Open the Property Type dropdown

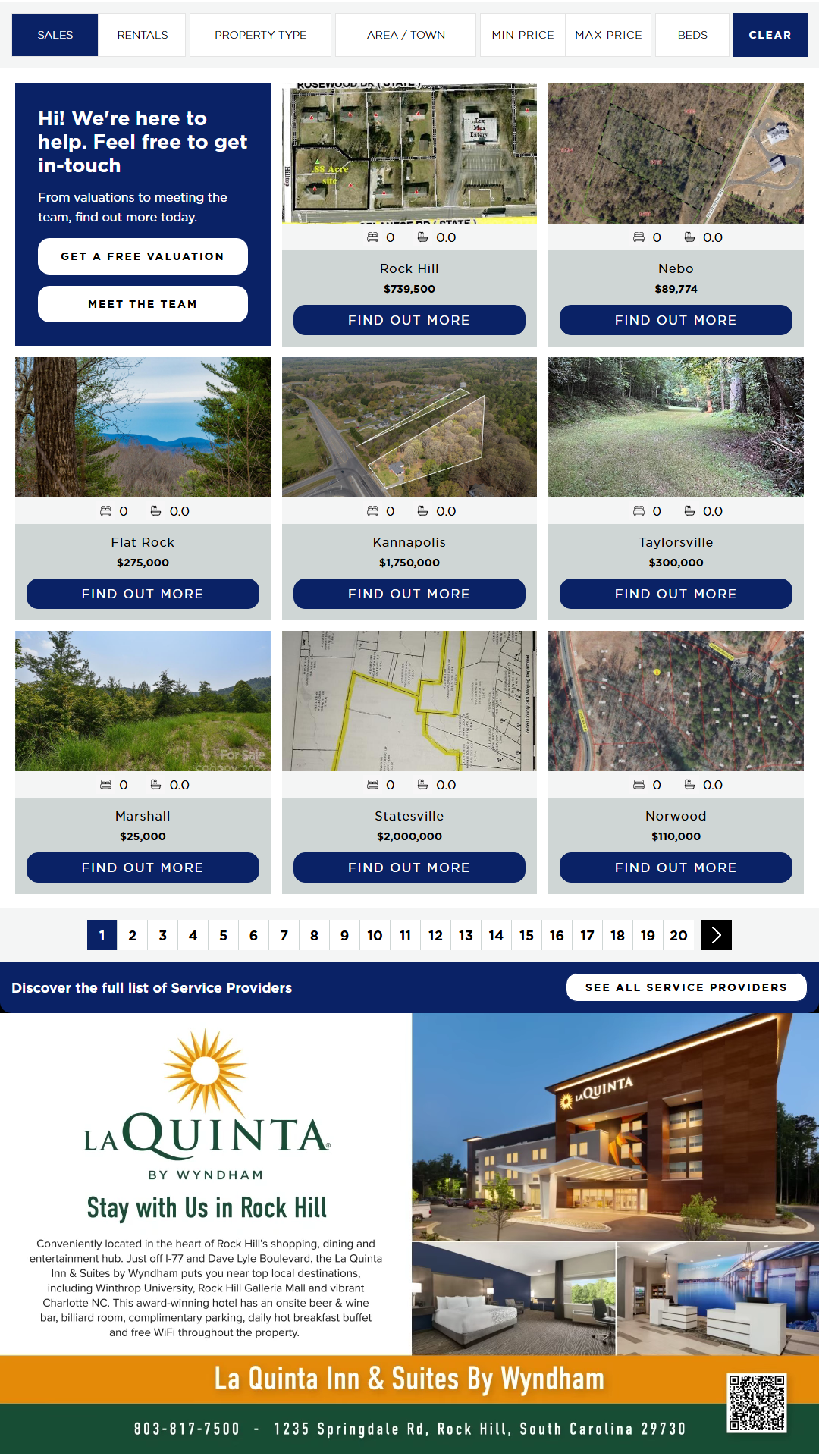pos(260,35)
